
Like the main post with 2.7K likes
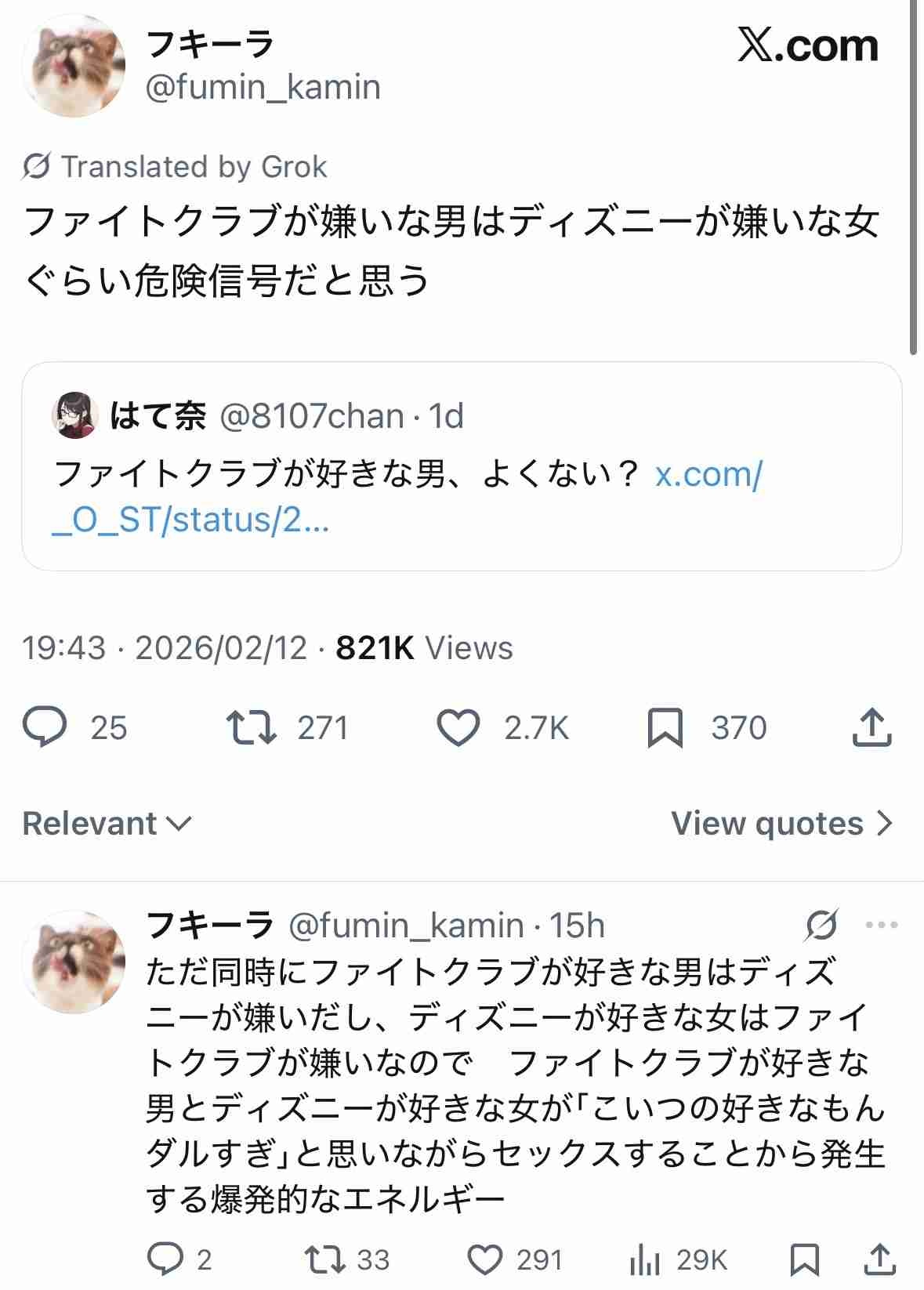pyautogui.click(x=458, y=727)
